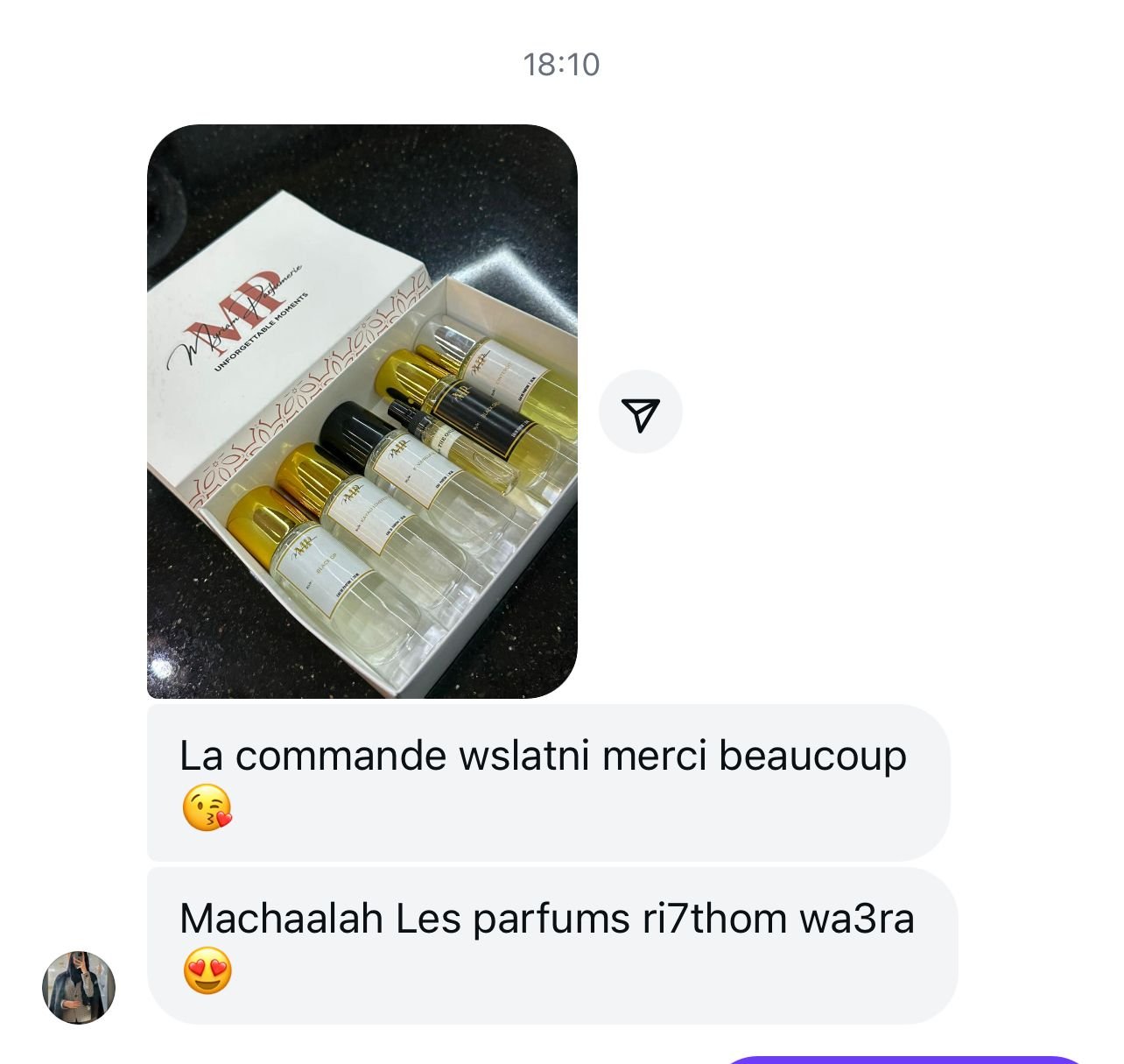Open the perfume box photo

coord(362,412)
